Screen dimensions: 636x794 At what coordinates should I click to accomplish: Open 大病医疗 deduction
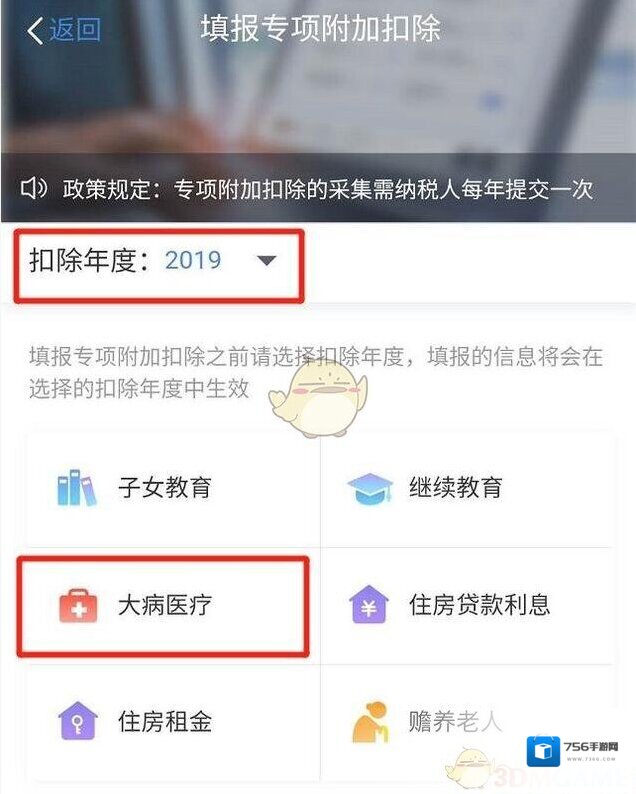(165, 605)
